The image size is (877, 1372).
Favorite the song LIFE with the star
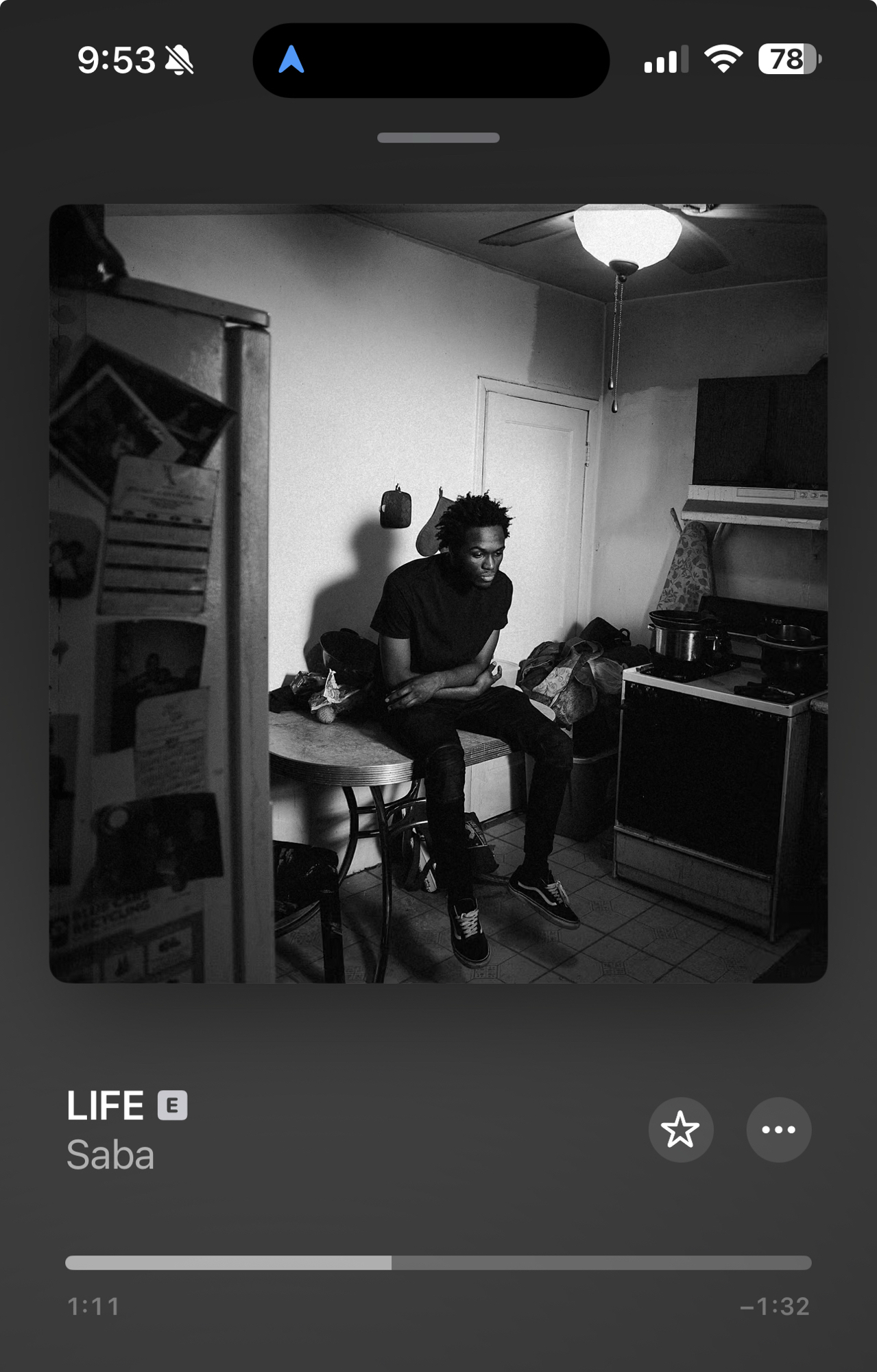tap(680, 1130)
